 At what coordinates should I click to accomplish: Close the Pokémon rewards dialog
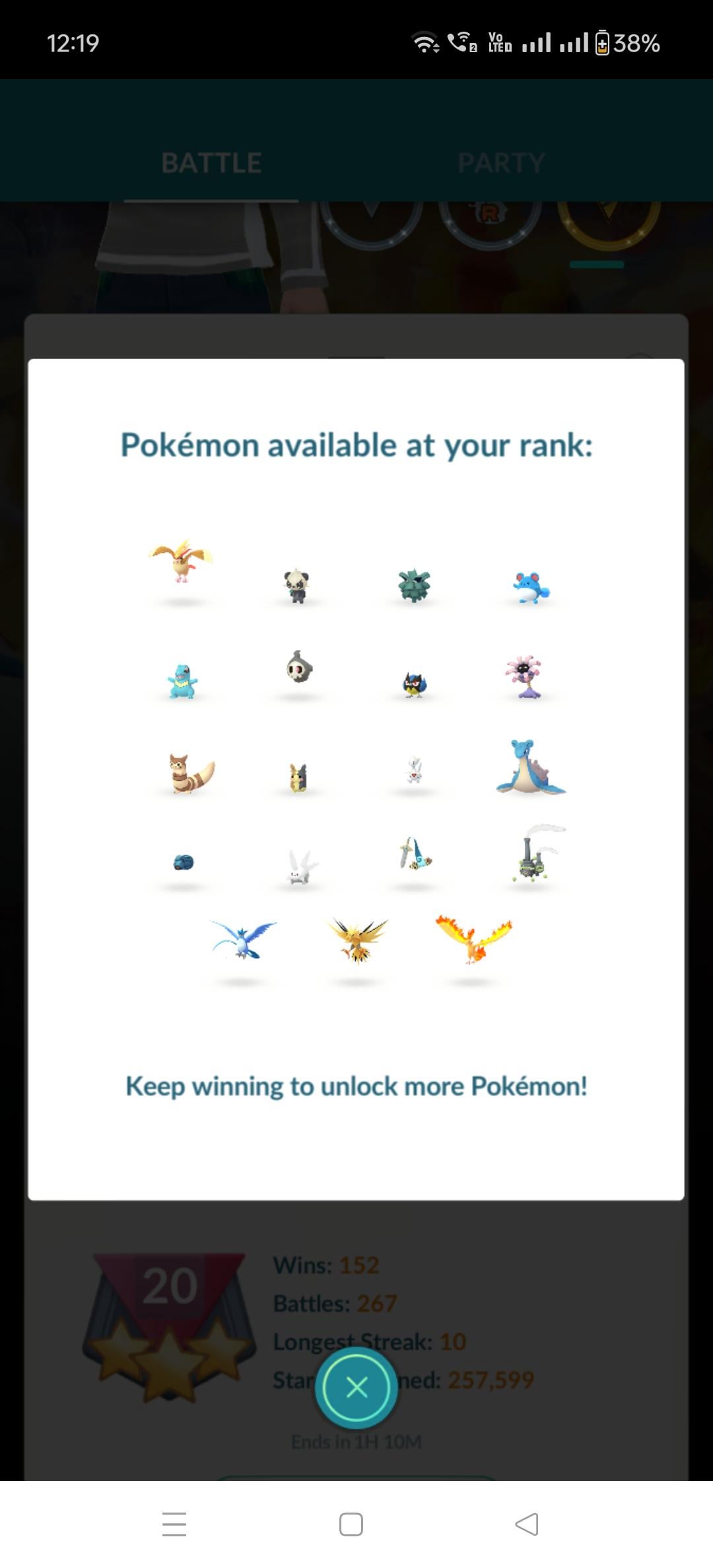(356, 1387)
